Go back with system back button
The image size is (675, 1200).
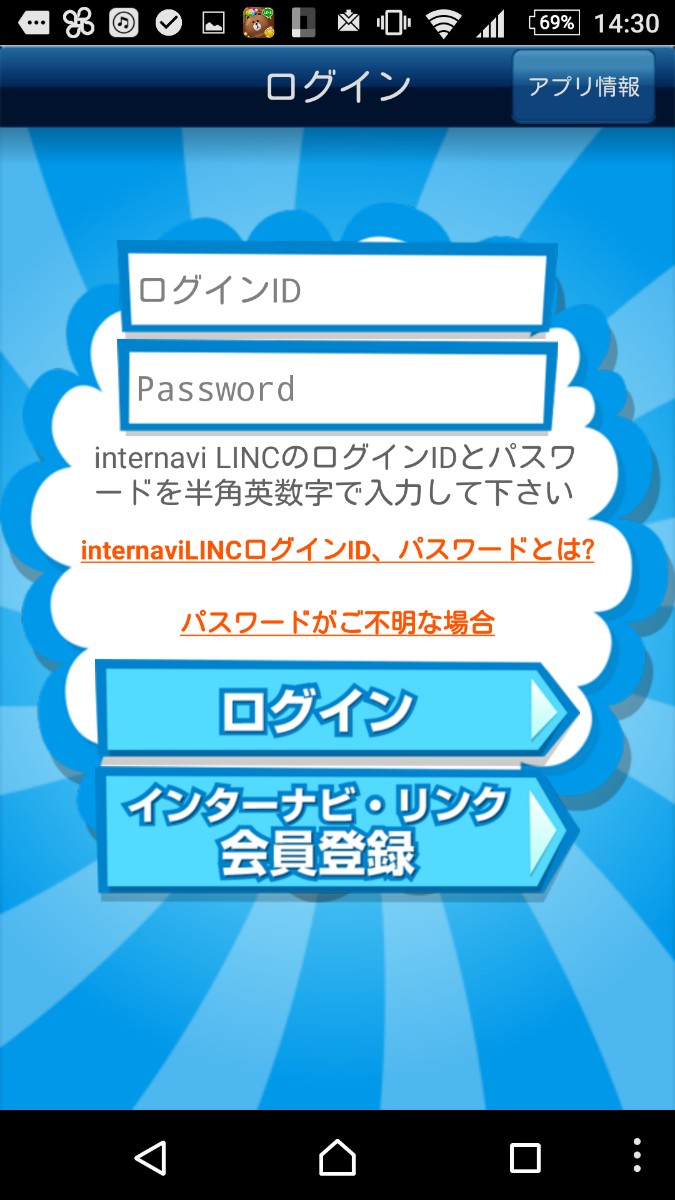point(150,1157)
